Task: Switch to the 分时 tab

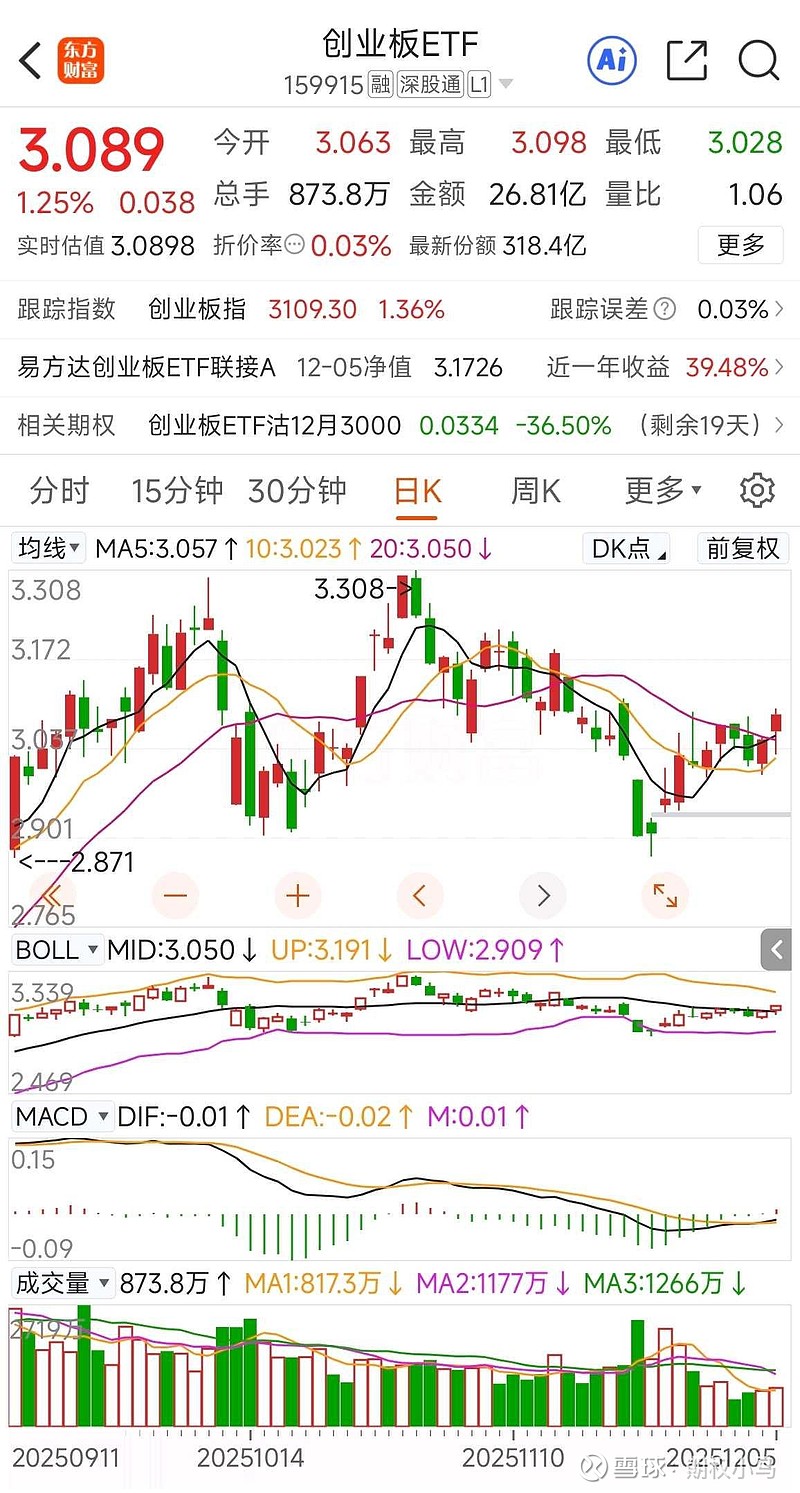Action: point(62,490)
